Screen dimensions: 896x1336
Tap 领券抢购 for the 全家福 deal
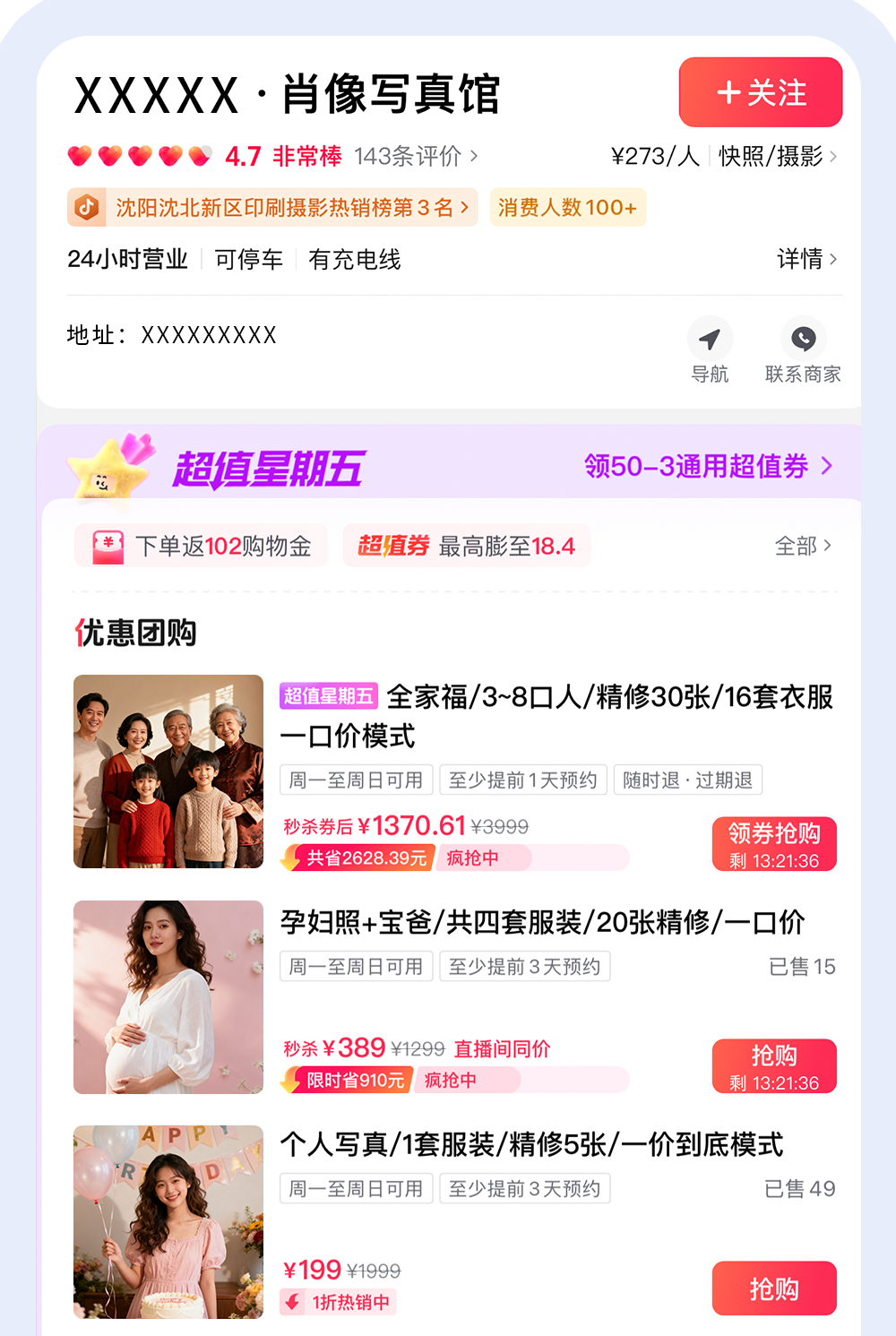tap(774, 843)
